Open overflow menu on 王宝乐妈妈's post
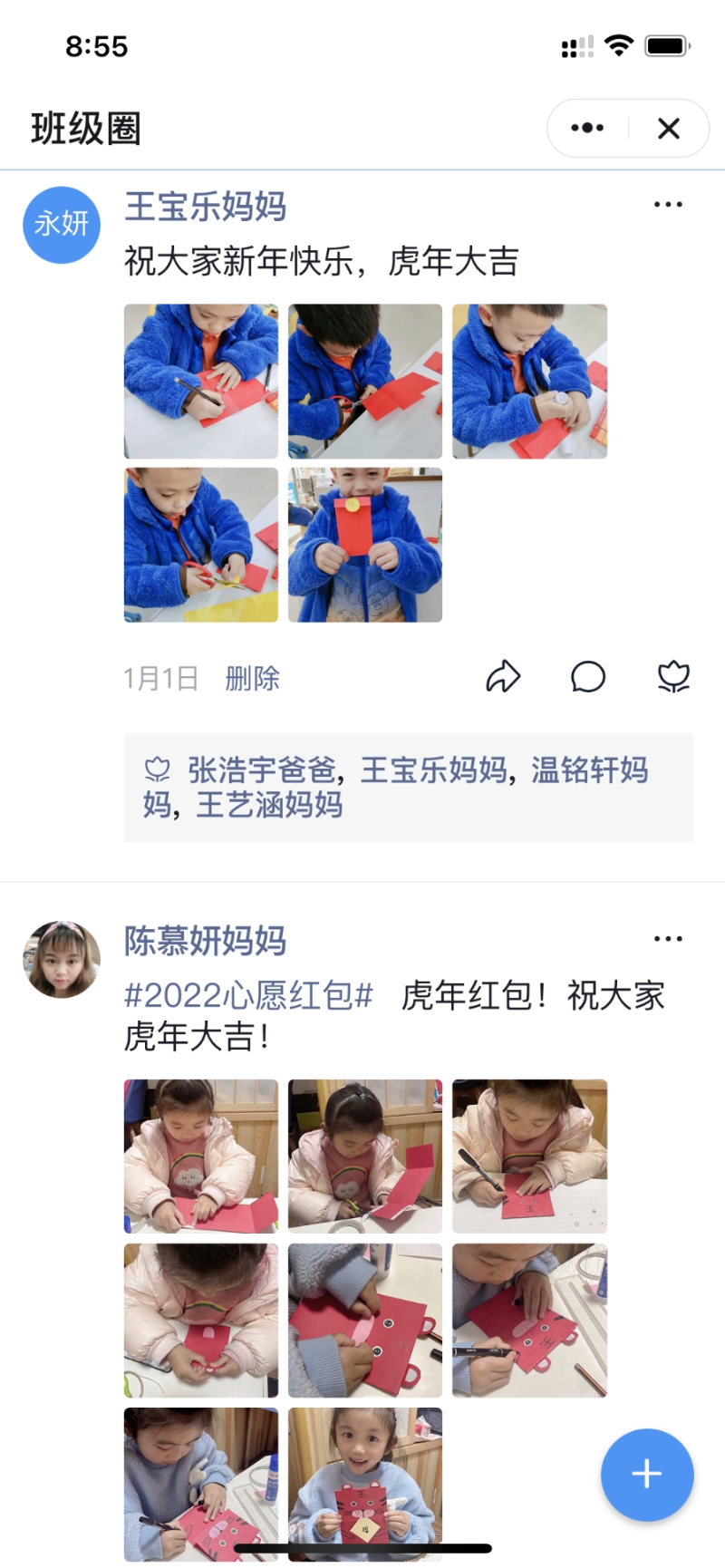The image size is (725, 1568). [668, 205]
